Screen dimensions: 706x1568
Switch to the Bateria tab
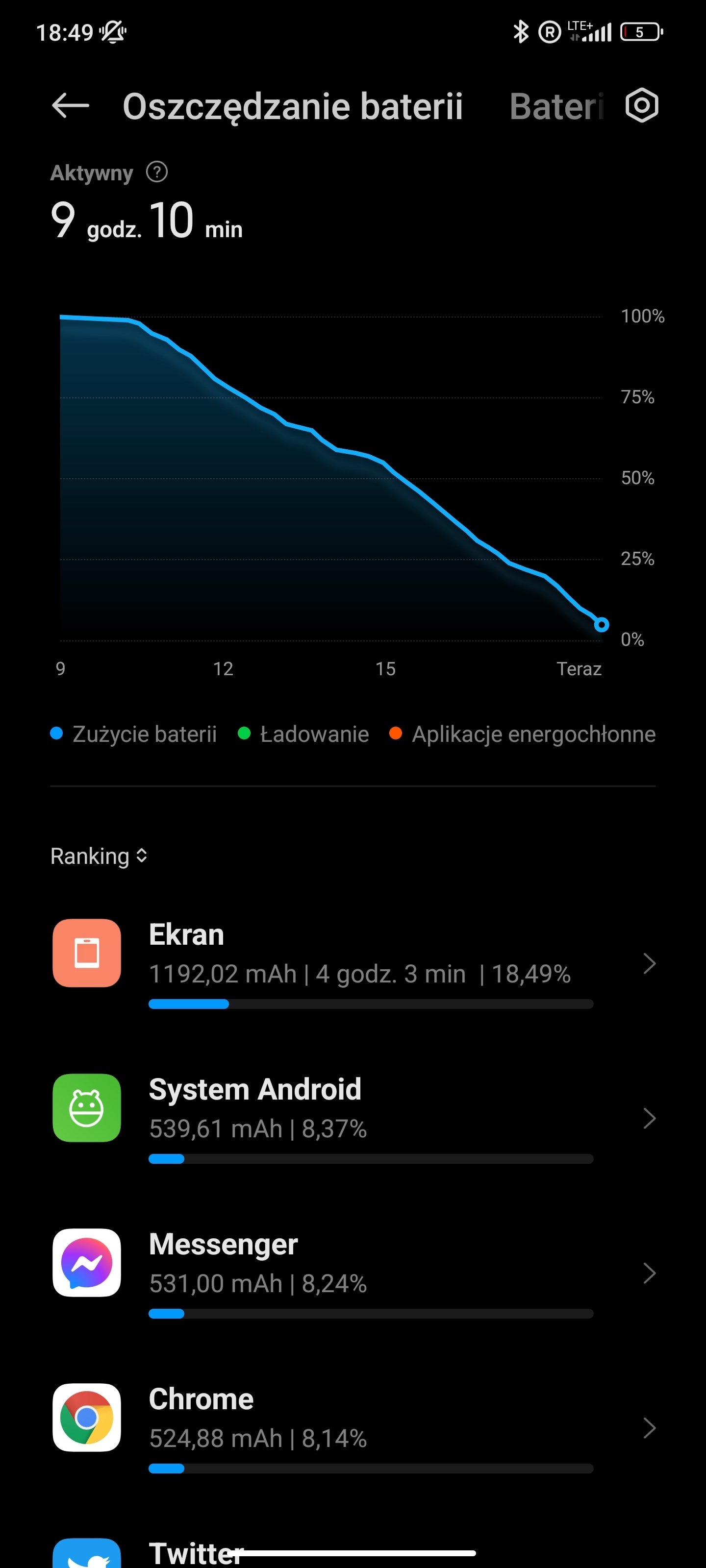557,106
